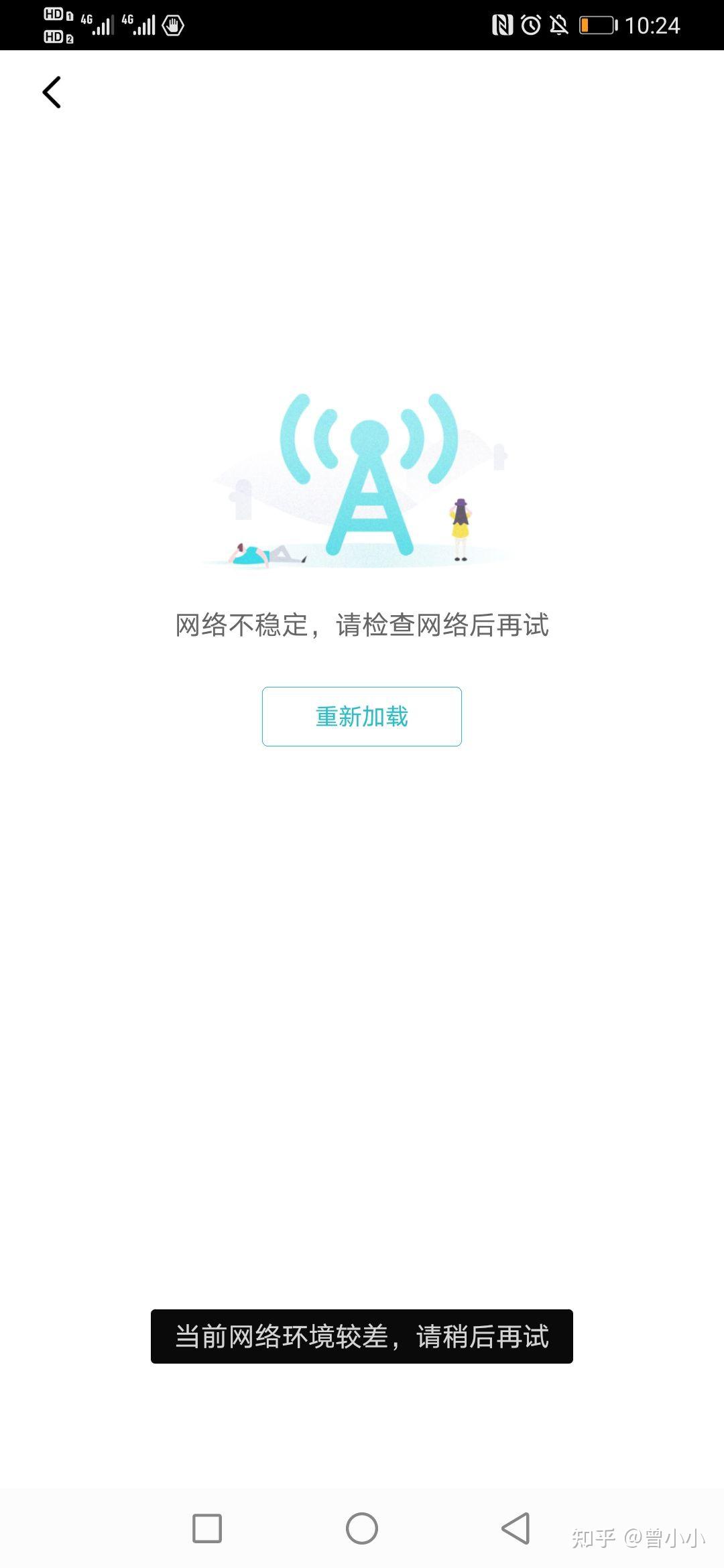This screenshot has height=1568, width=724.
Task: Tap the back arrow at top left
Action: click(x=52, y=92)
